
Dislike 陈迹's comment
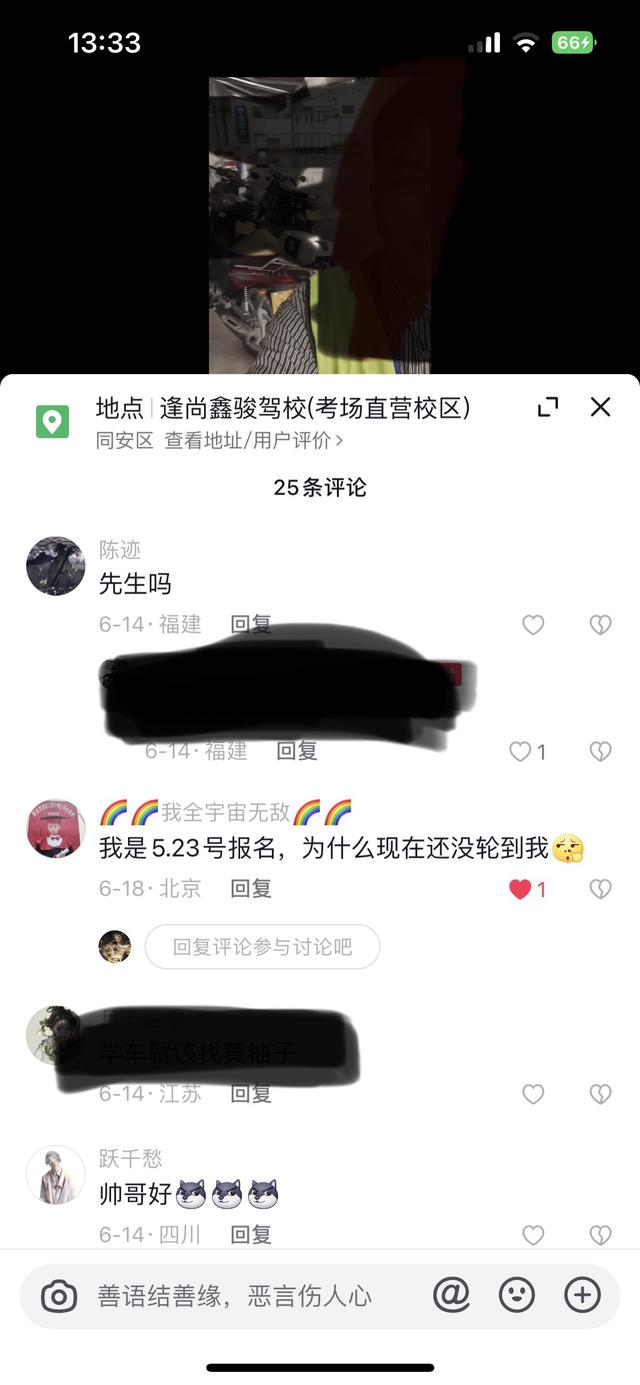[x=600, y=625]
